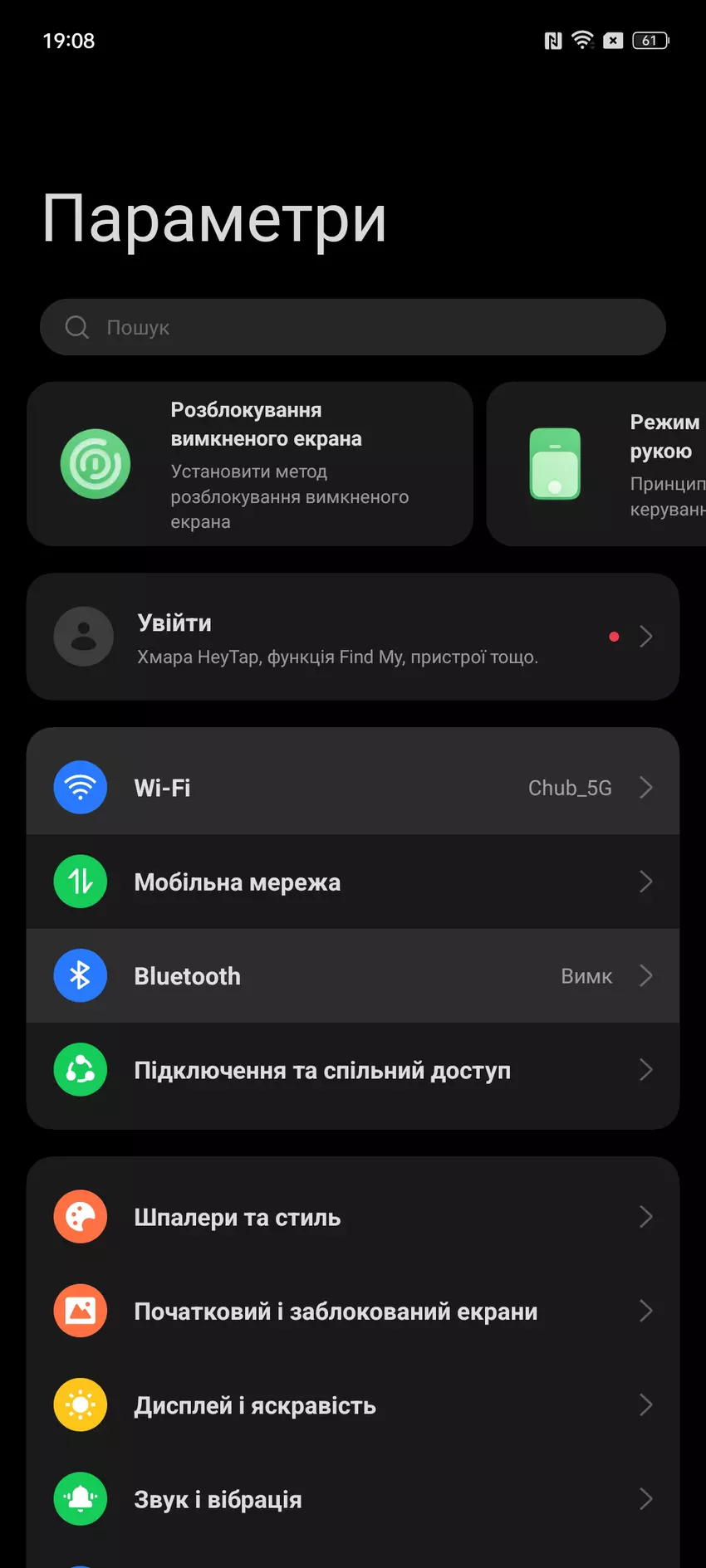This screenshot has height=1568, width=706.
Task: Open Bluetooth settings
Action: (x=352, y=975)
